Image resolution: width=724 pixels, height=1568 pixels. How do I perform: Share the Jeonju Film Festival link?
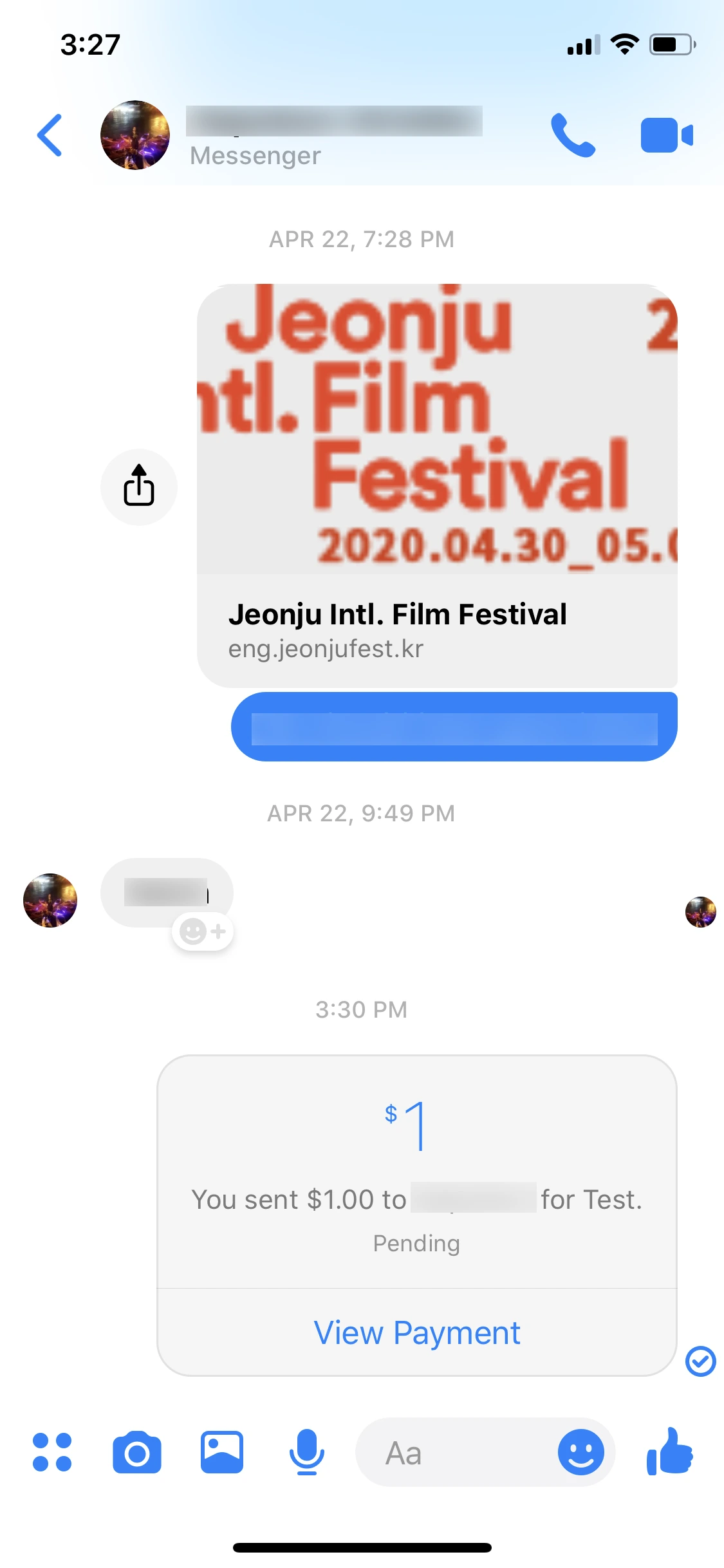(138, 487)
